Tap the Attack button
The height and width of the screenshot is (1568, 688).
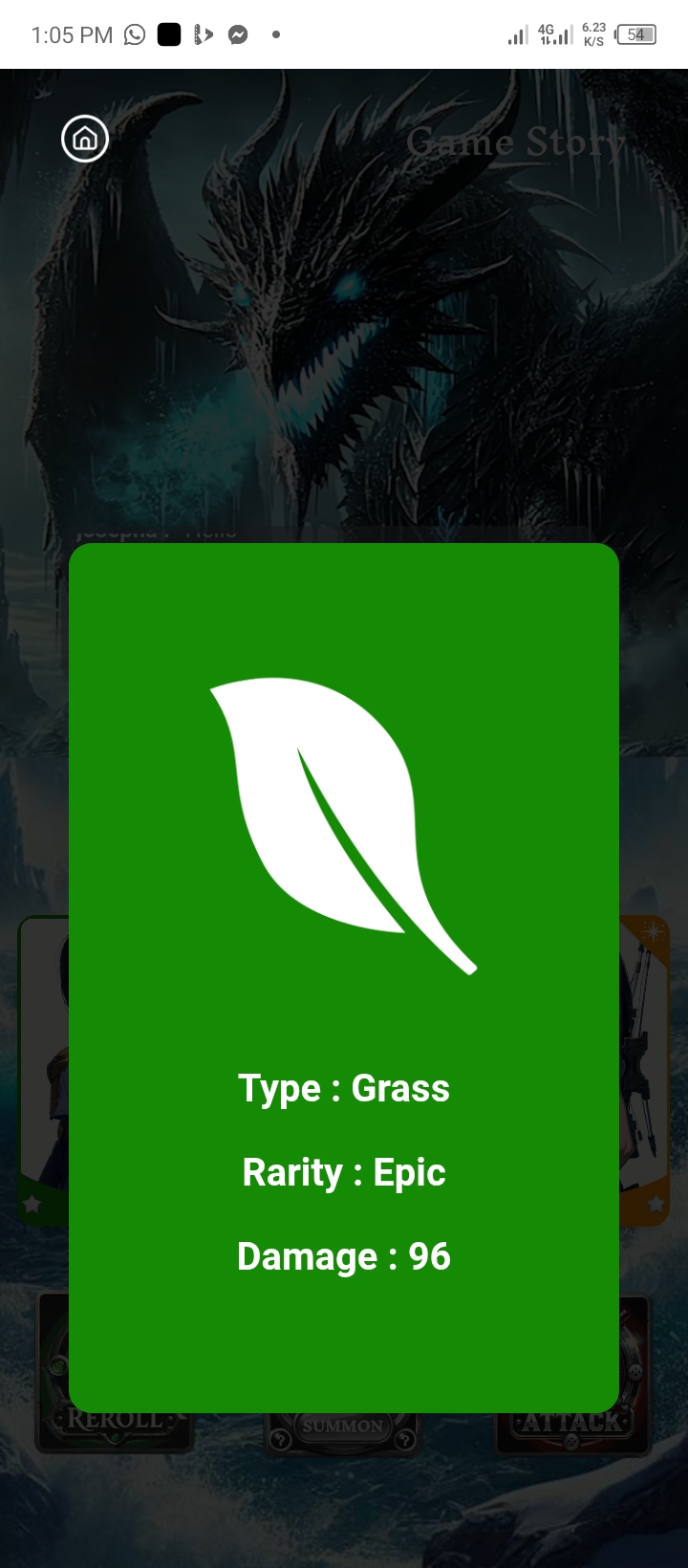572,1420
